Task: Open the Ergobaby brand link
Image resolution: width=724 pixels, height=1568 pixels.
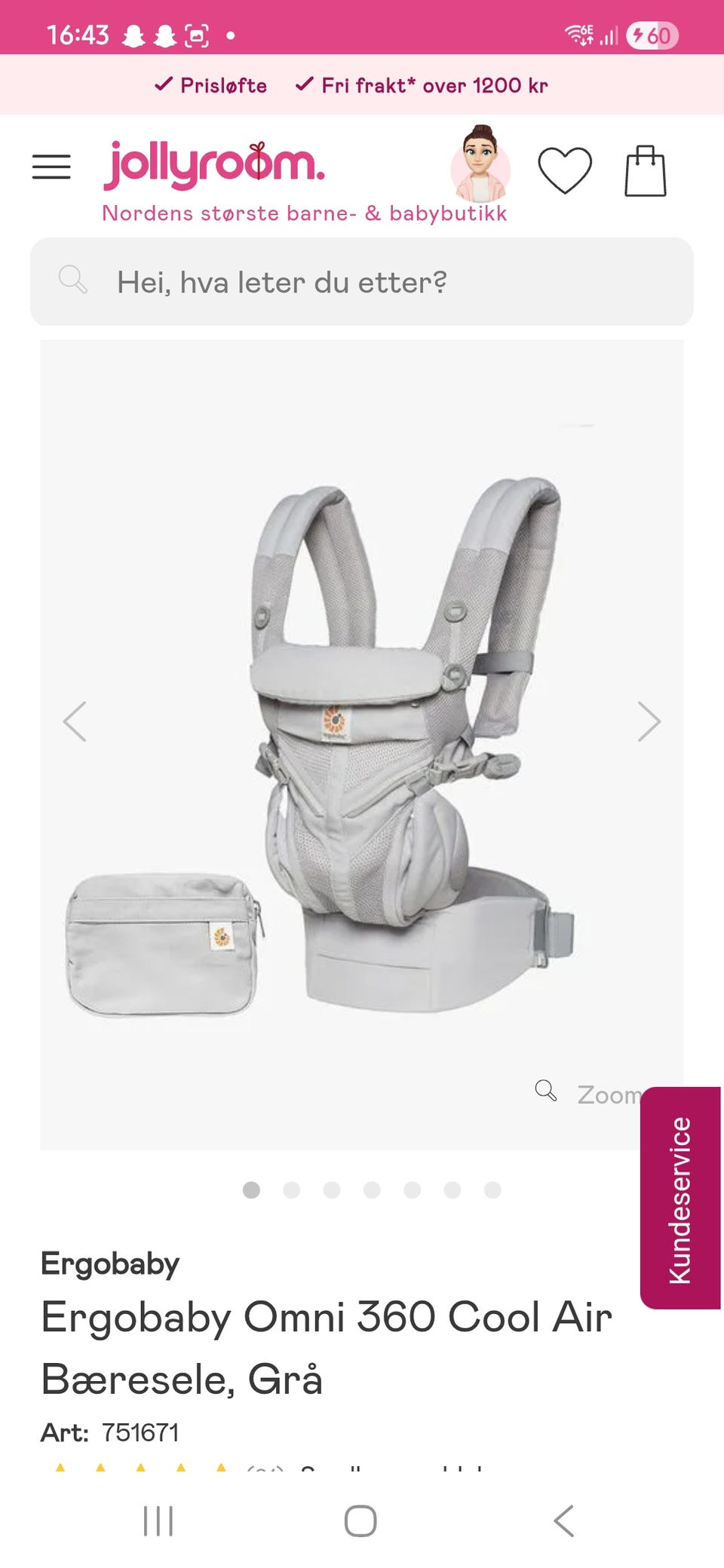Action: [x=110, y=1264]
